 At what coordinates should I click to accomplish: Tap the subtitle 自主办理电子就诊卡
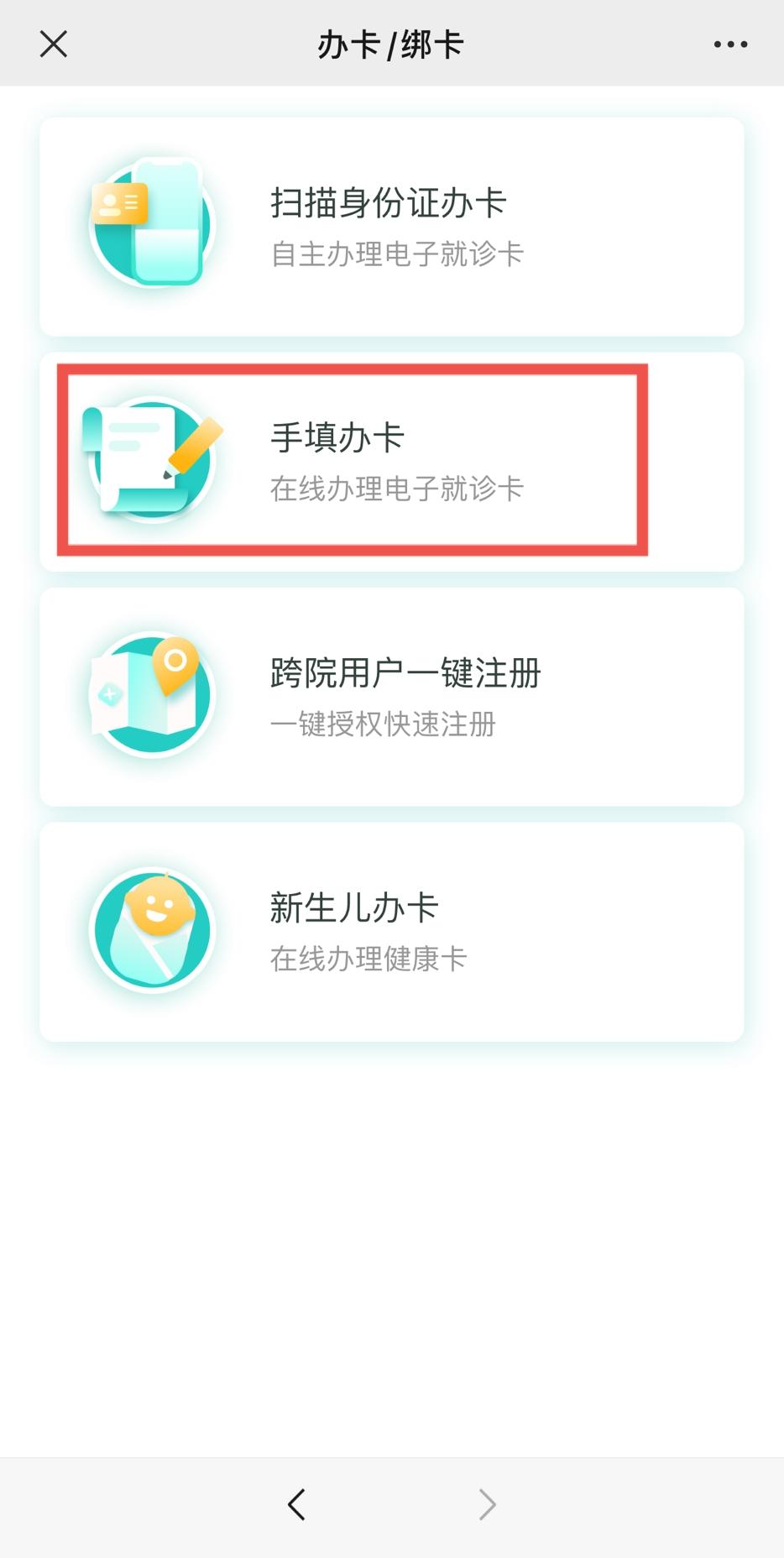[x=399, y=254]
